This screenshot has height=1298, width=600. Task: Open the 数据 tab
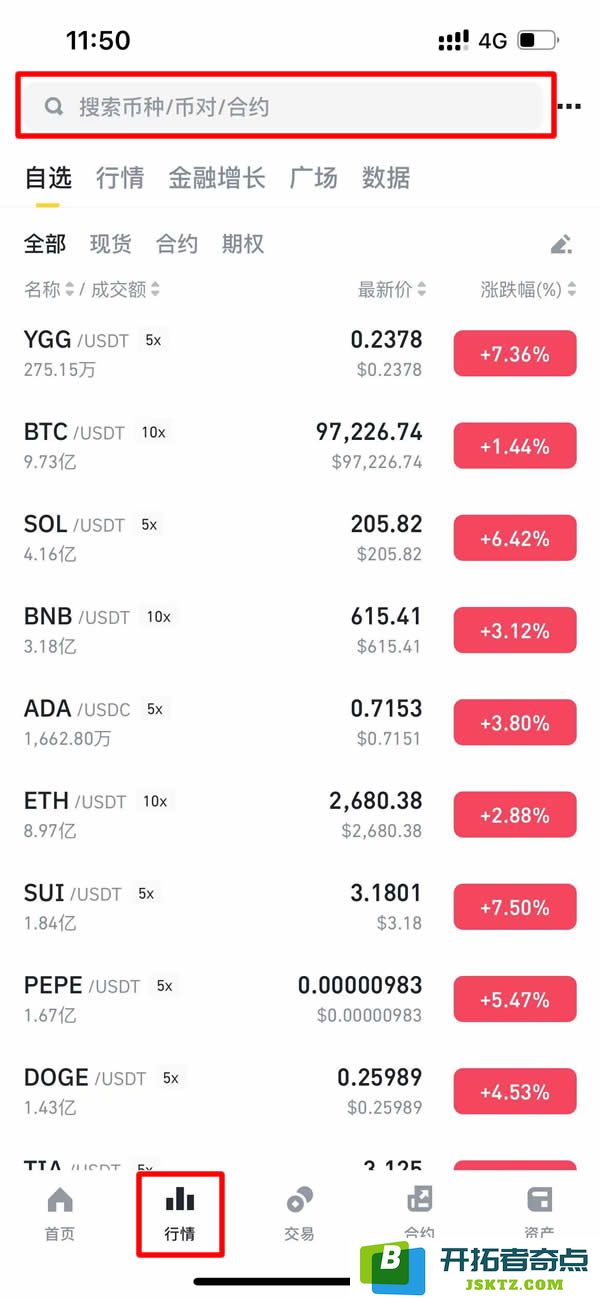pos(386,178)
